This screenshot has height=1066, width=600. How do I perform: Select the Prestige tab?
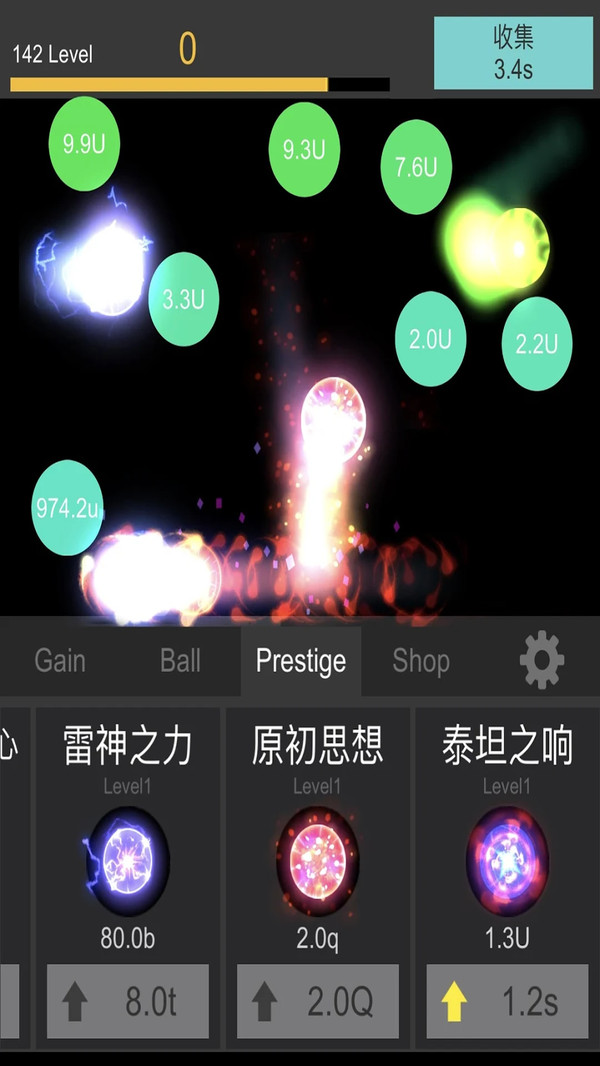(301, 661)
